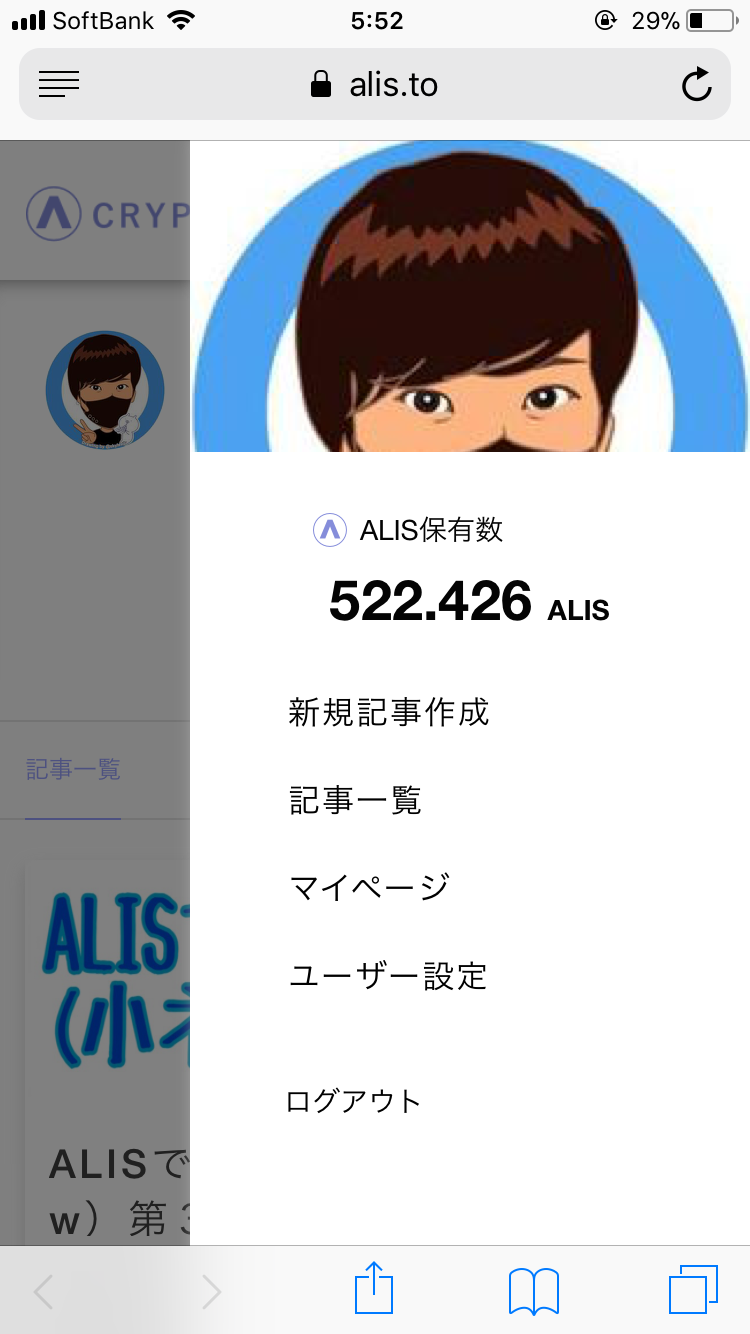Tap the alis.to address bar
Viewport: 750px width, 1334px height.
pos(375,85)
